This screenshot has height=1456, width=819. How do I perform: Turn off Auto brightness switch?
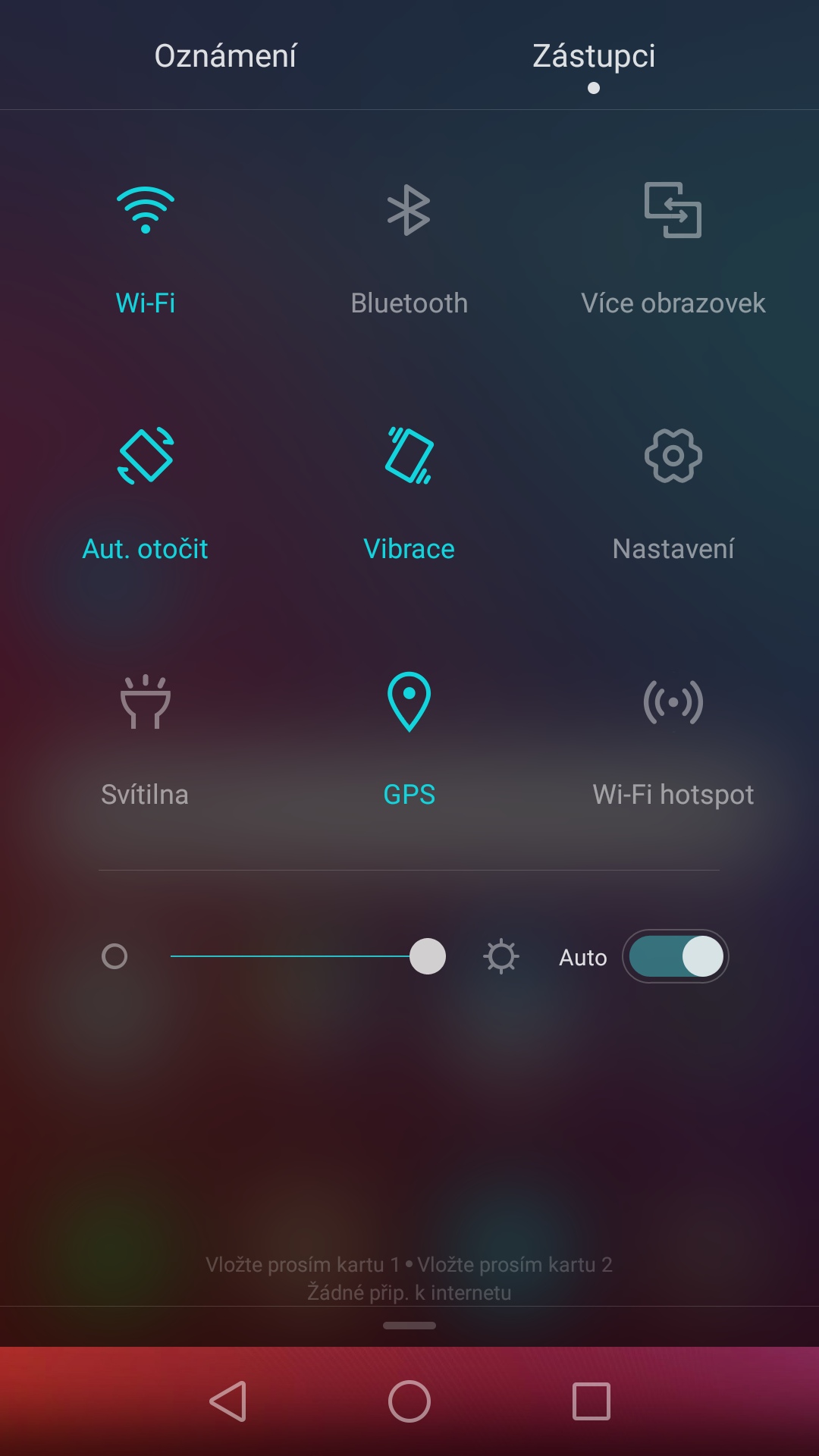pos(676,956)
